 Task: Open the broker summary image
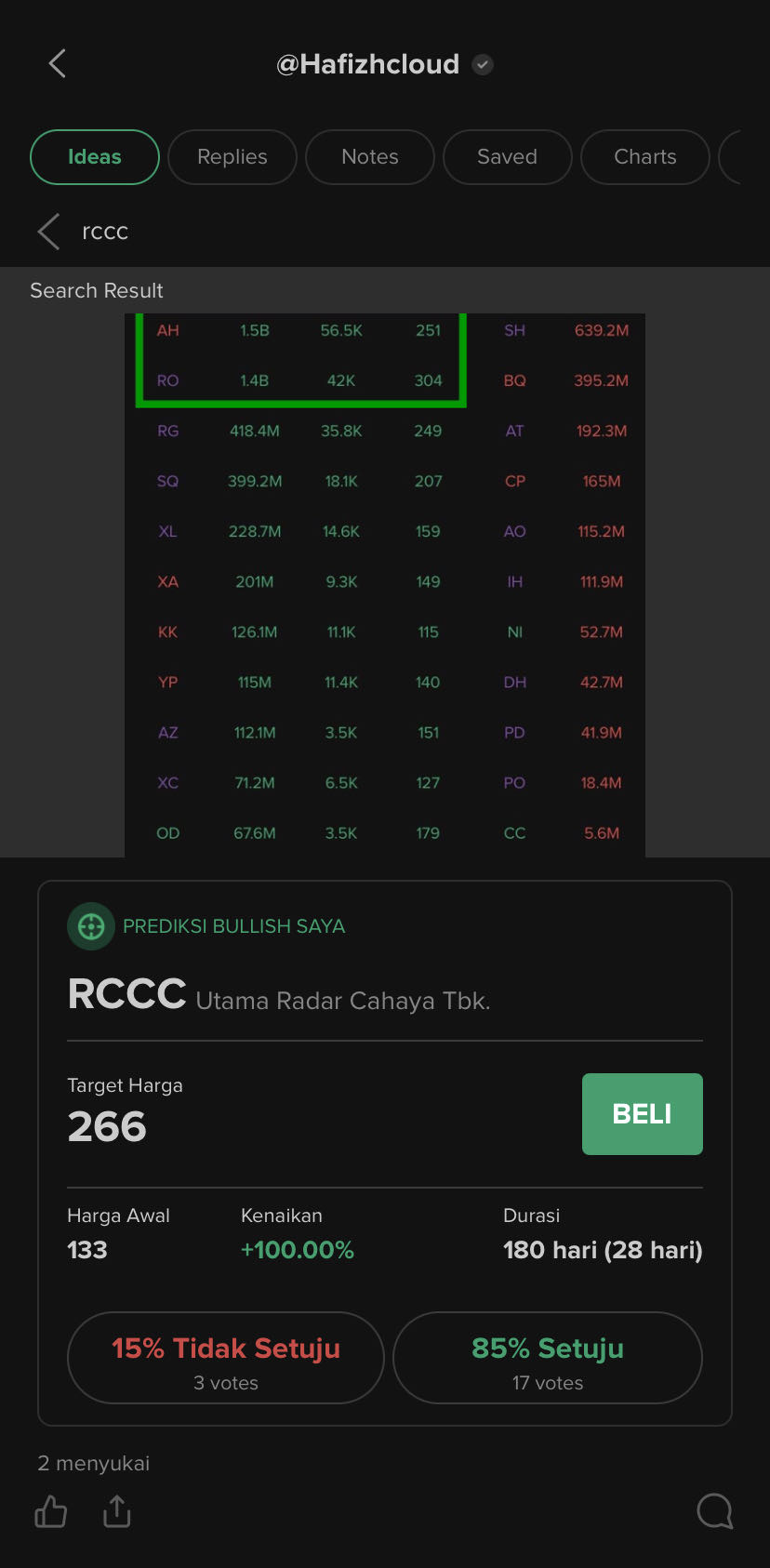tap(385, 584)
